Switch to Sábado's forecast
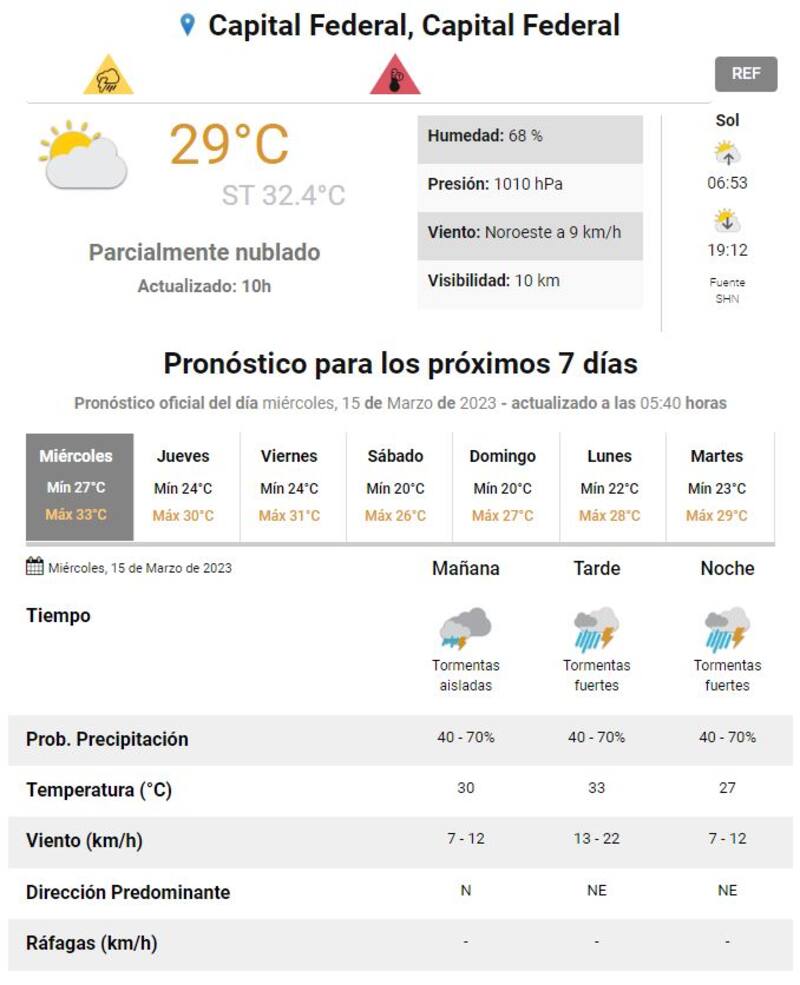Screen dimensions: 800x985 click(396, 487)
